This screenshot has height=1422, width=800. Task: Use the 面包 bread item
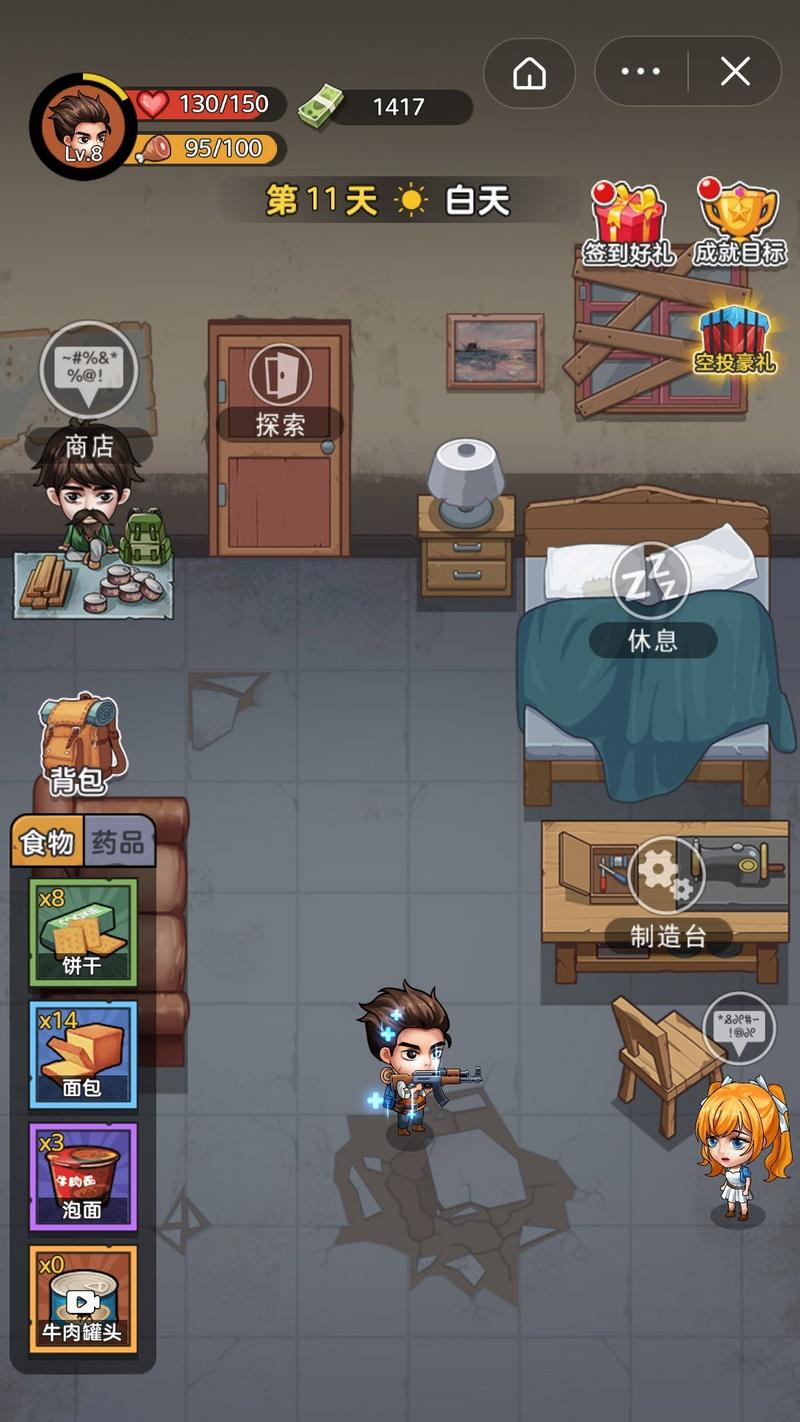(x=83, y=1054)
